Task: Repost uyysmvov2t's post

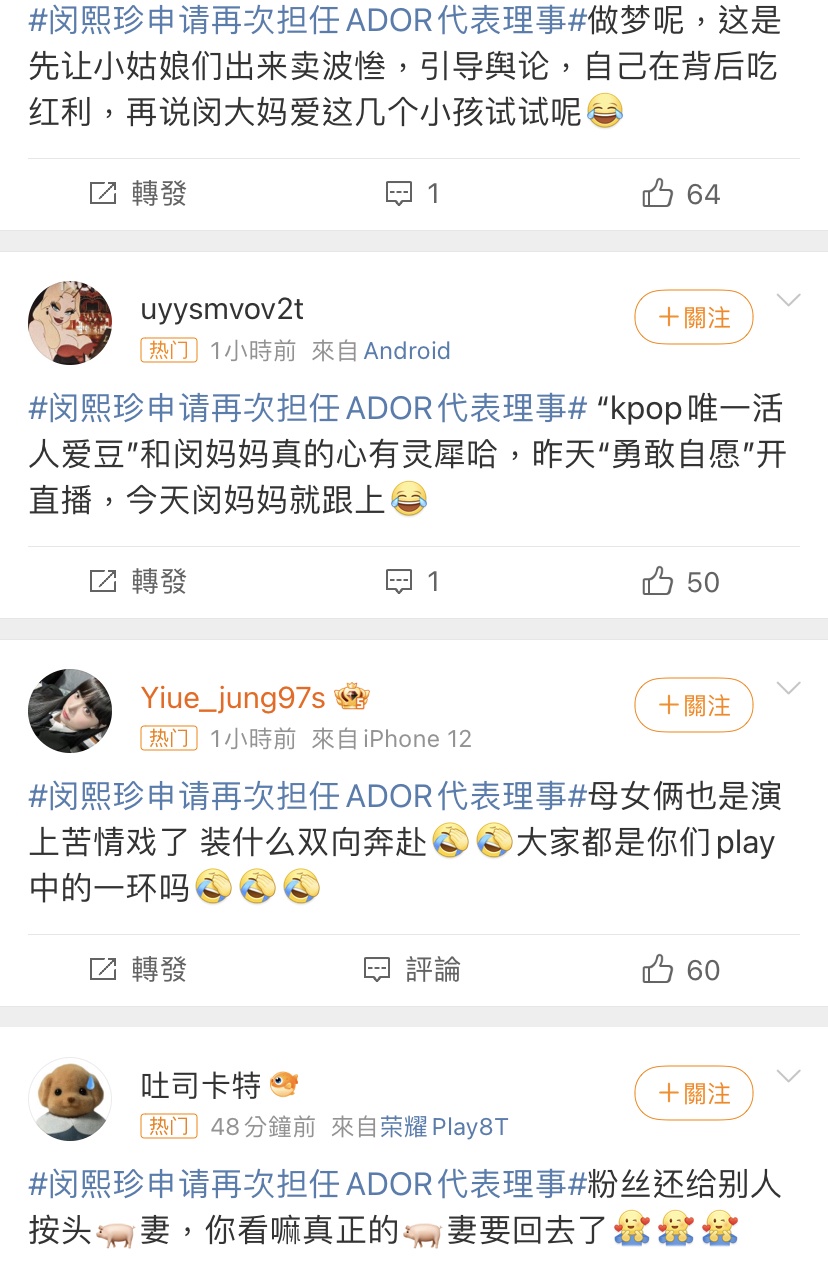Action: (138, 581)
